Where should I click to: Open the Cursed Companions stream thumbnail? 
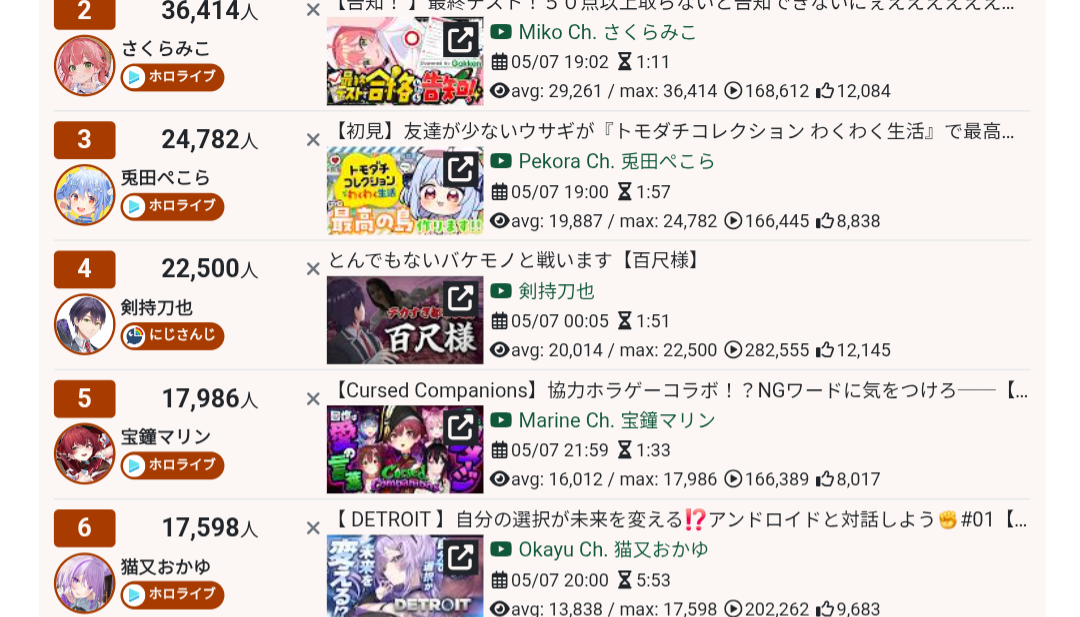coord(405,450)
